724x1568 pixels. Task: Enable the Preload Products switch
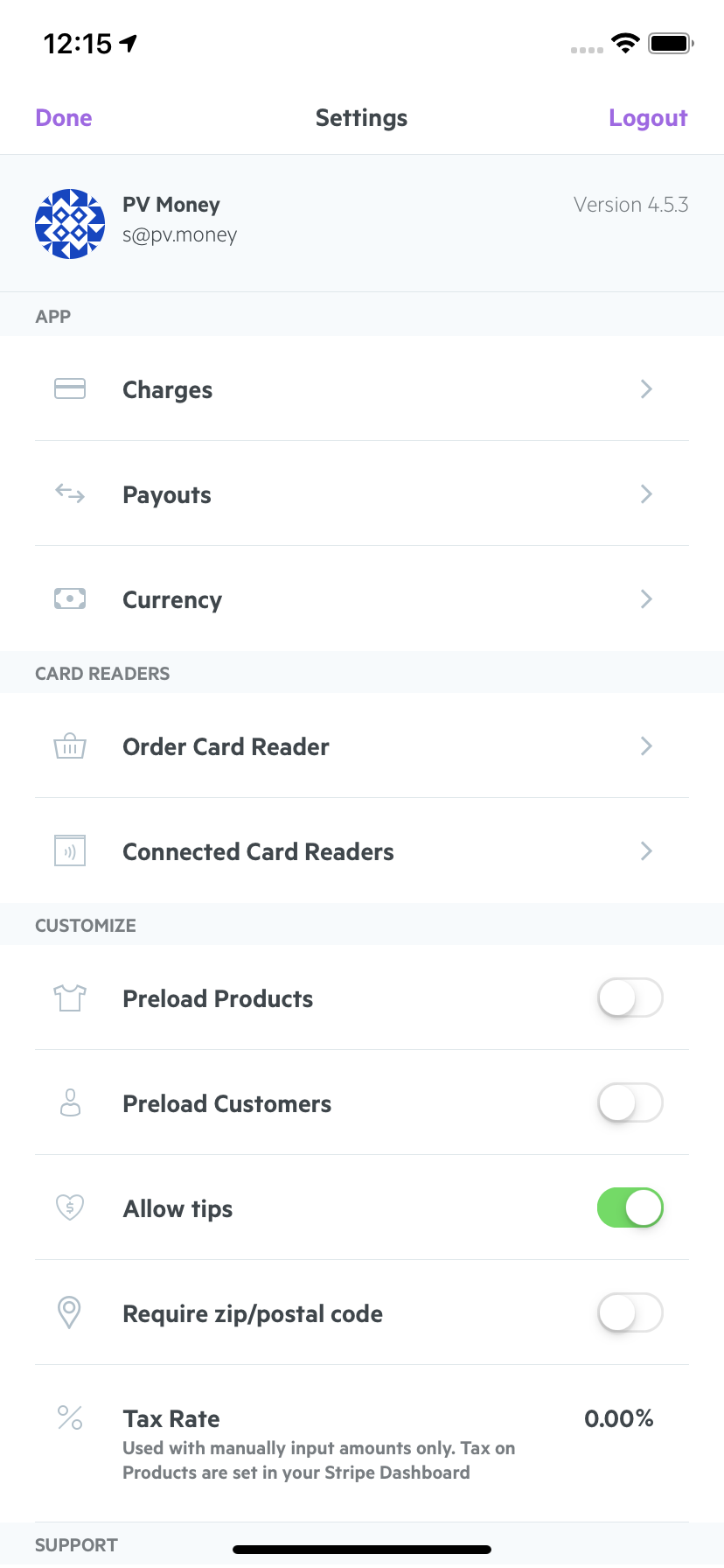[x=630, y=997]
